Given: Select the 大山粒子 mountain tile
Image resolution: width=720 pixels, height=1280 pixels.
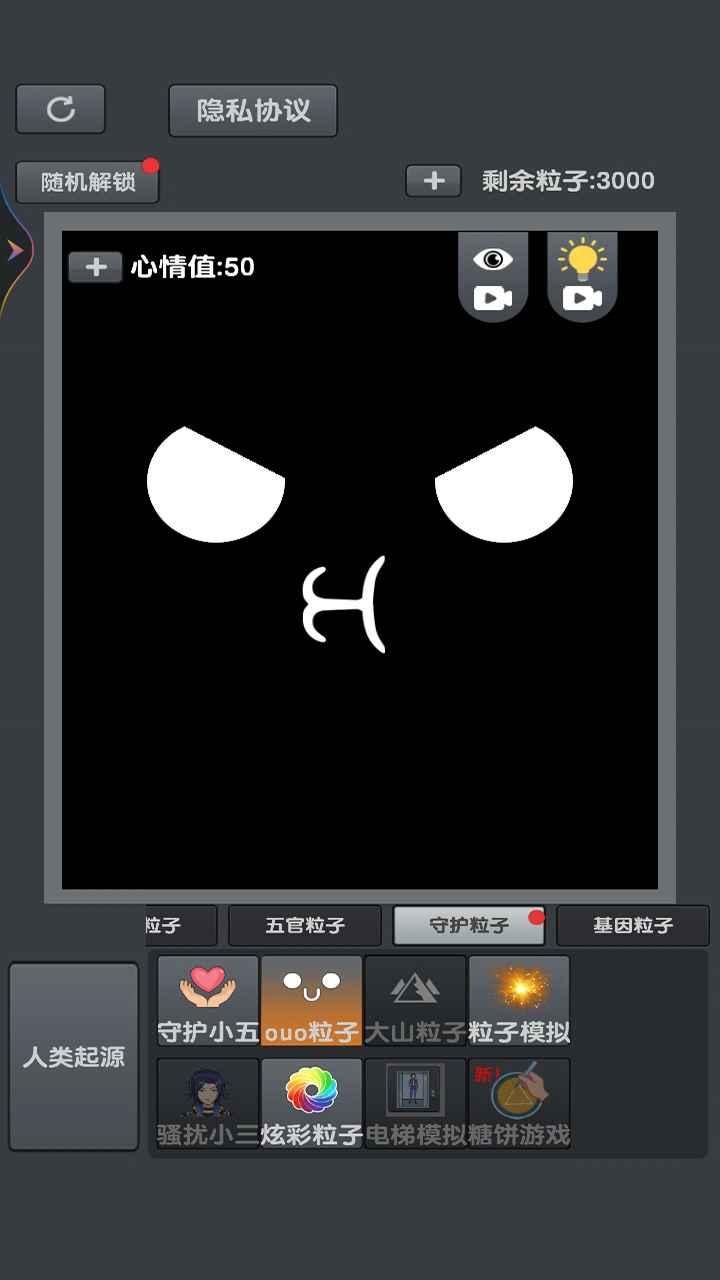Looking at the screenshot, I should (x=415, y=1000).
